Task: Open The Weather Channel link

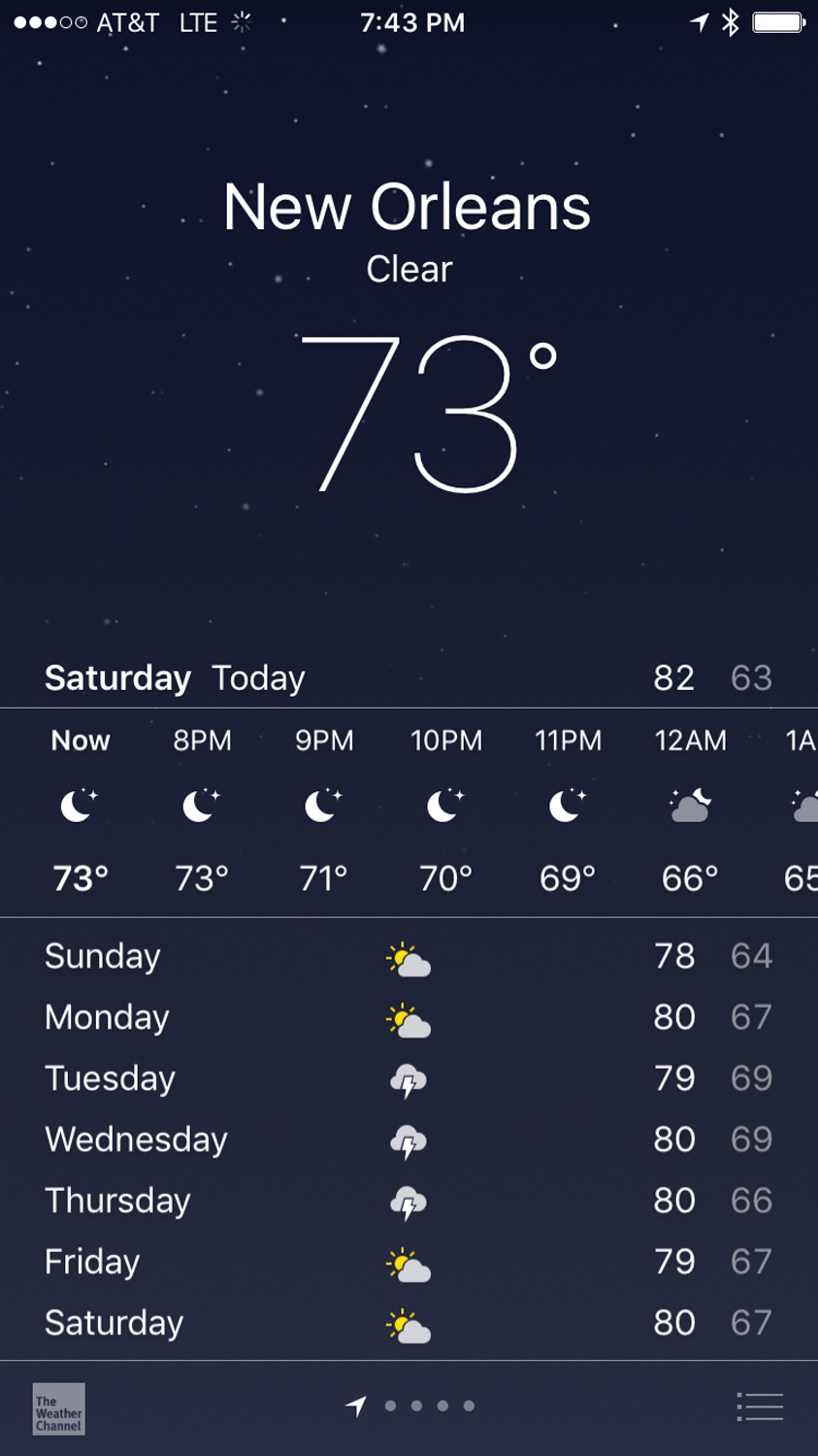Action: pyautogui.click(x=58, y=1408)
